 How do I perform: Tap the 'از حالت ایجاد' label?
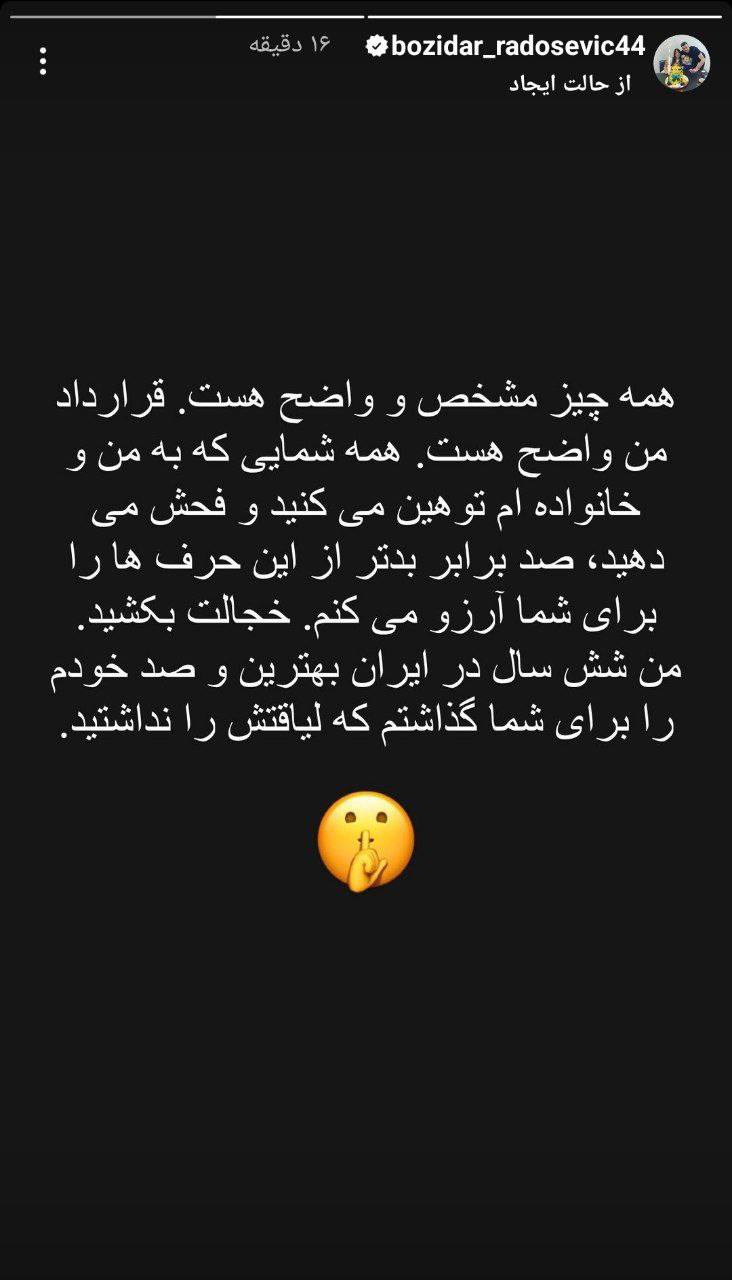click(569, 86)
